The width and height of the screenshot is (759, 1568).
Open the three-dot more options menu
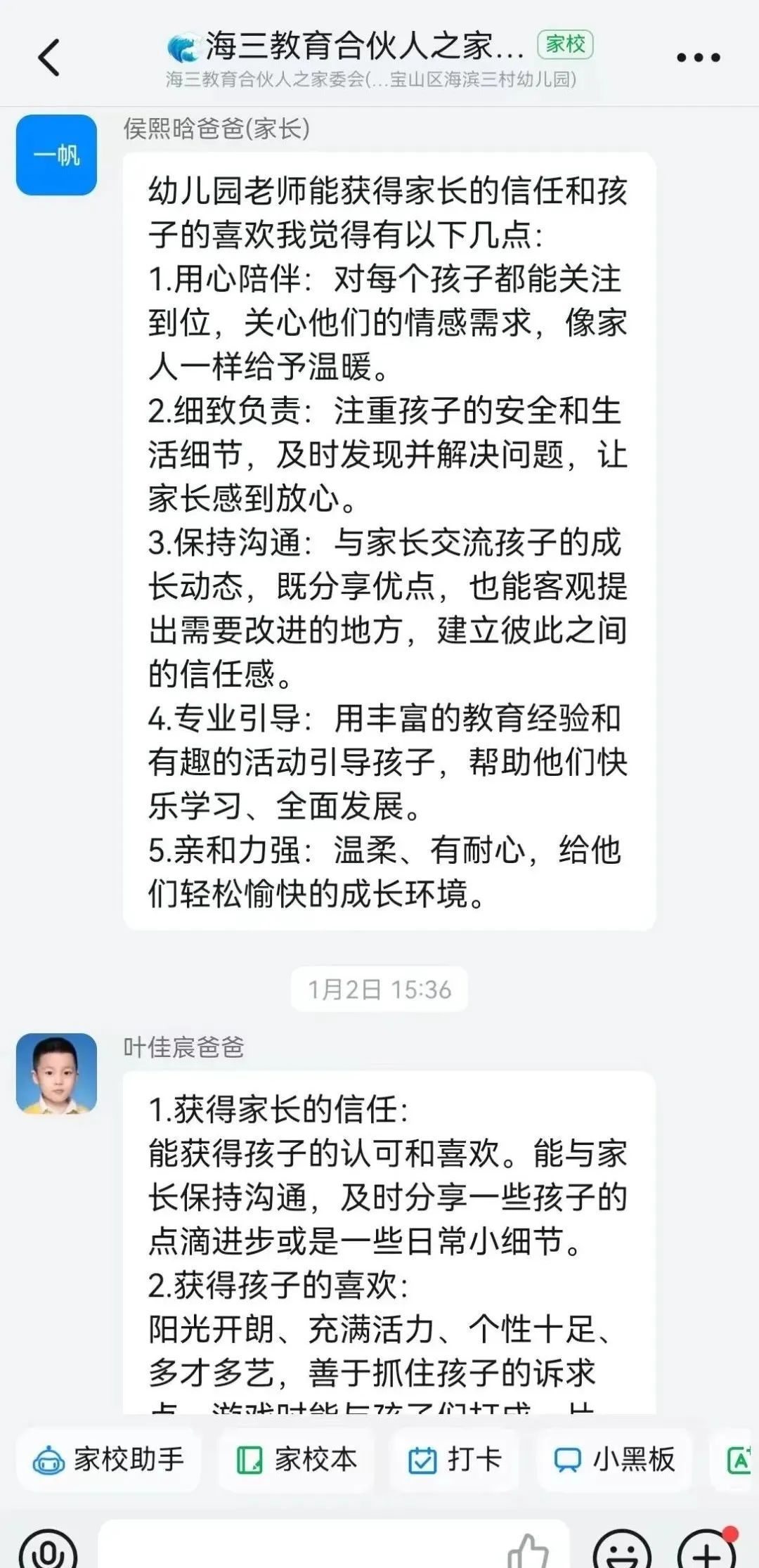coord(698,58)
